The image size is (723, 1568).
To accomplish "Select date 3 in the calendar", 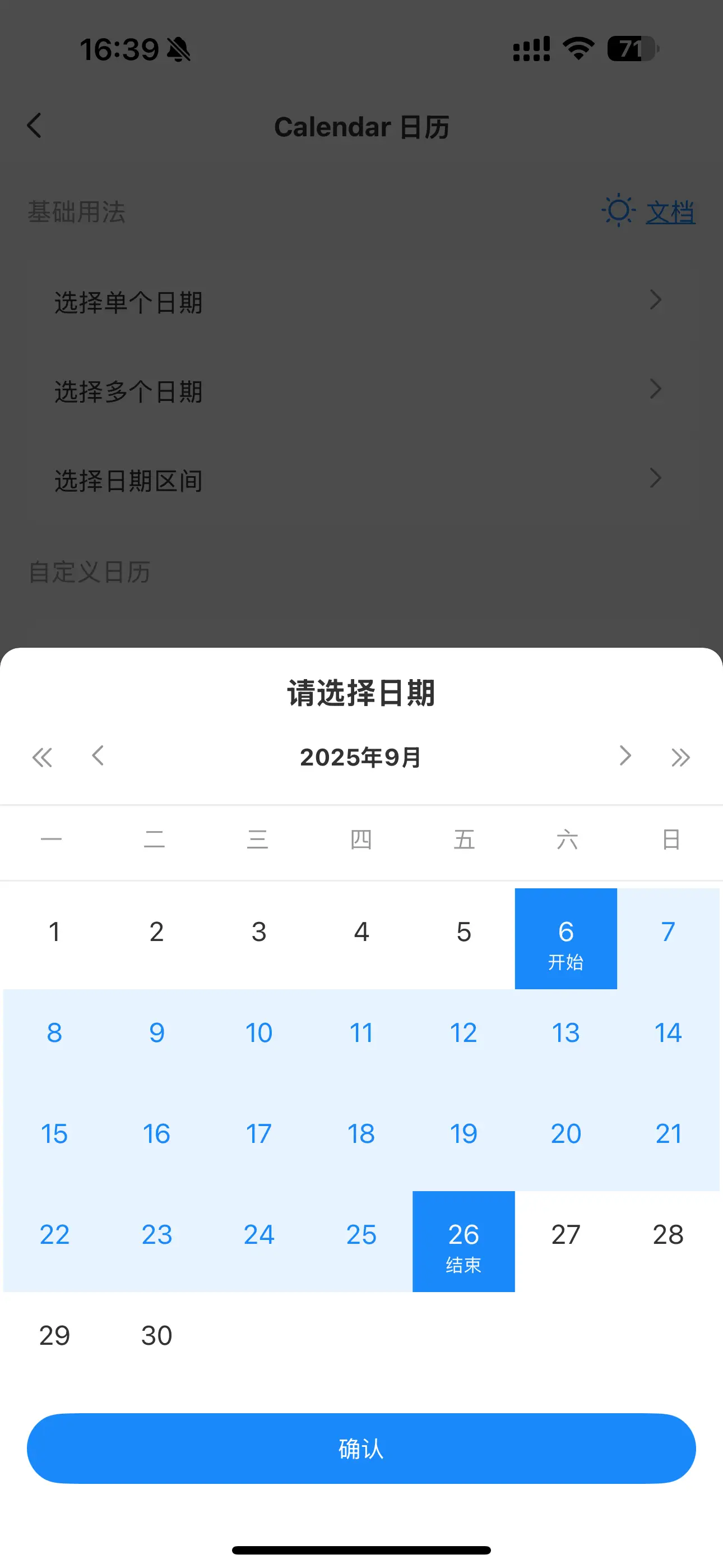I will pyautogui.click(x=258, y=932).
